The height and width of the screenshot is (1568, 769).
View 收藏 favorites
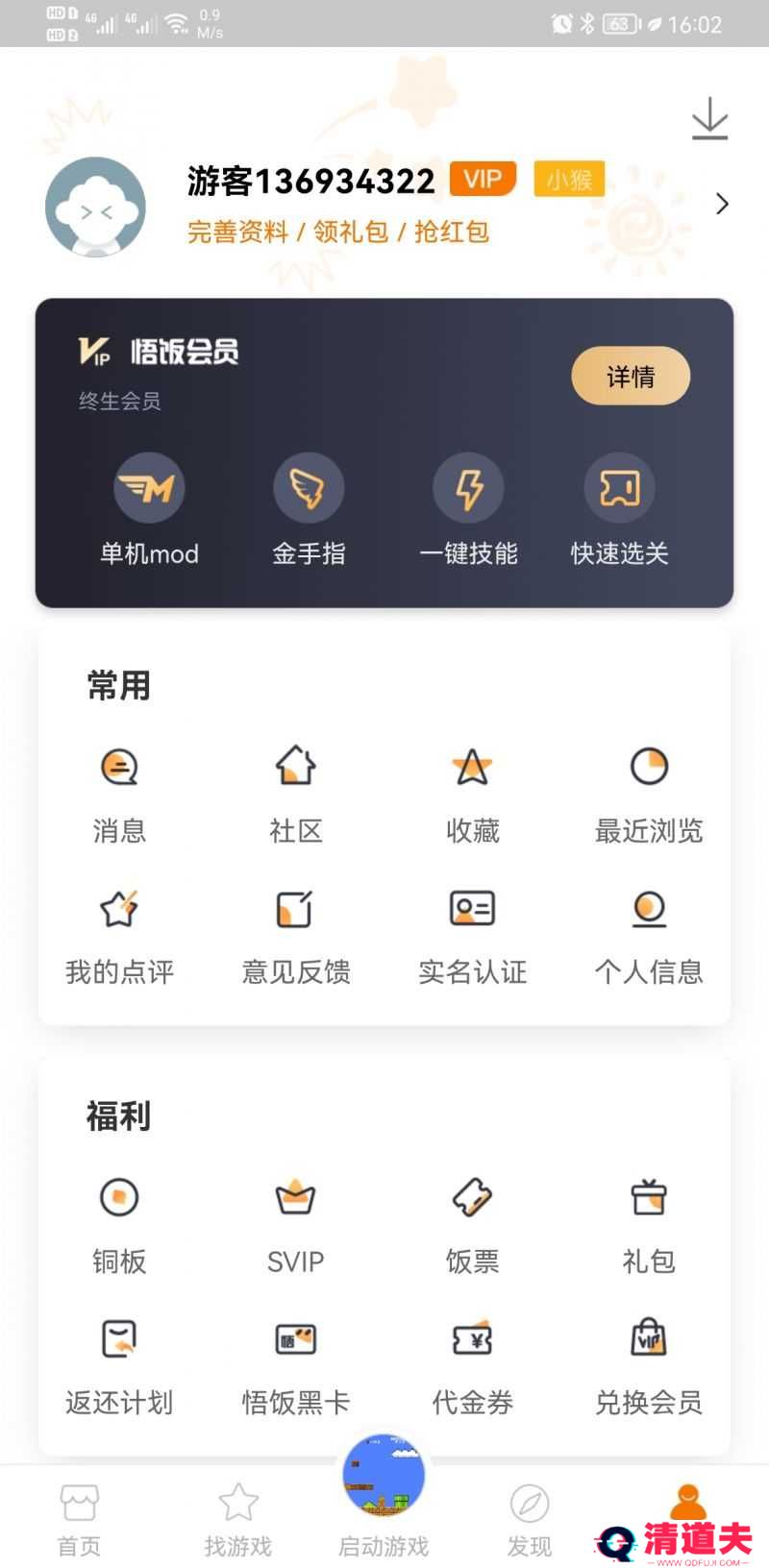[472, 793]
